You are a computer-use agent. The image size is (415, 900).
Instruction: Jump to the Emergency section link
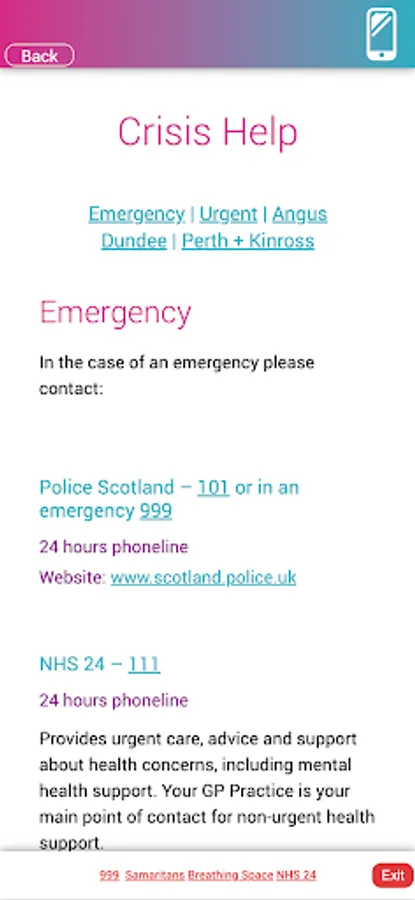point(137,214)
